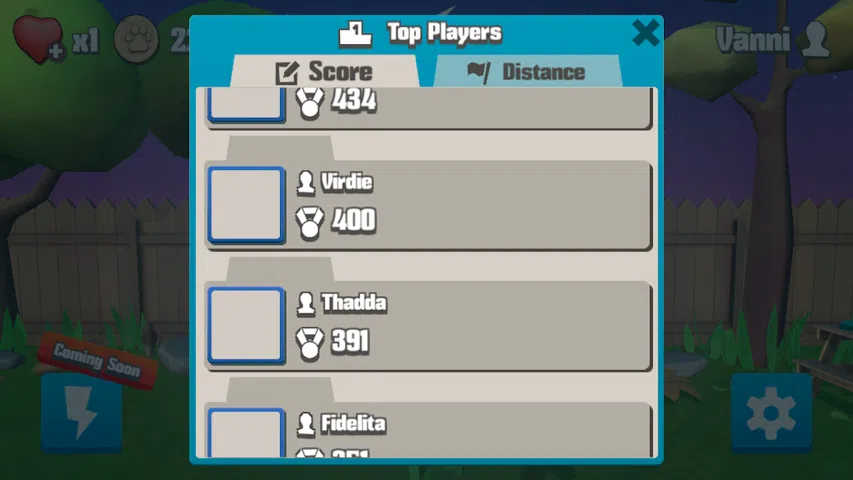Select the Score tab
The width and height of the screenshot is (853, 480).
click(x=324, y=72)
